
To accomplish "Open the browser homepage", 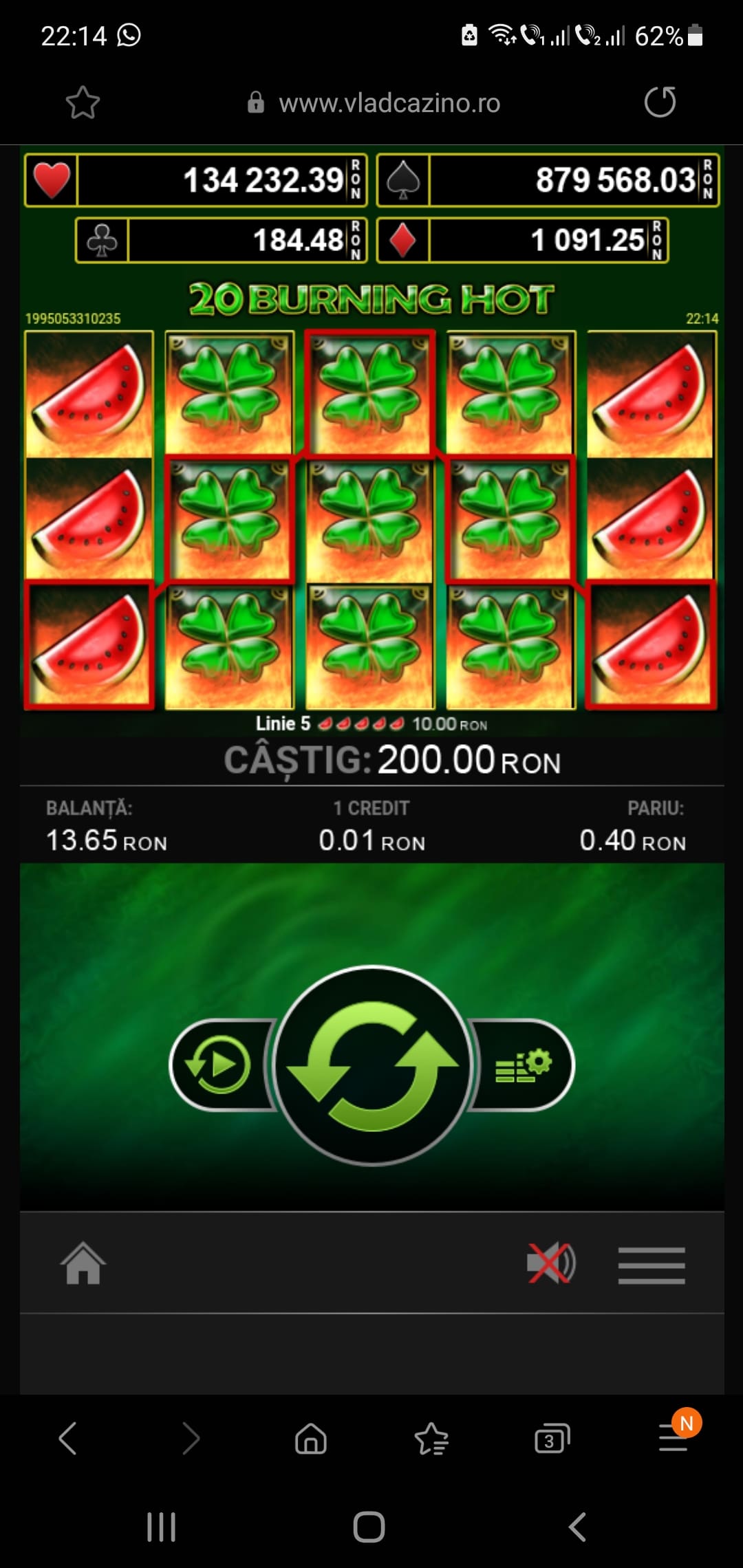I will (310, 1439).
